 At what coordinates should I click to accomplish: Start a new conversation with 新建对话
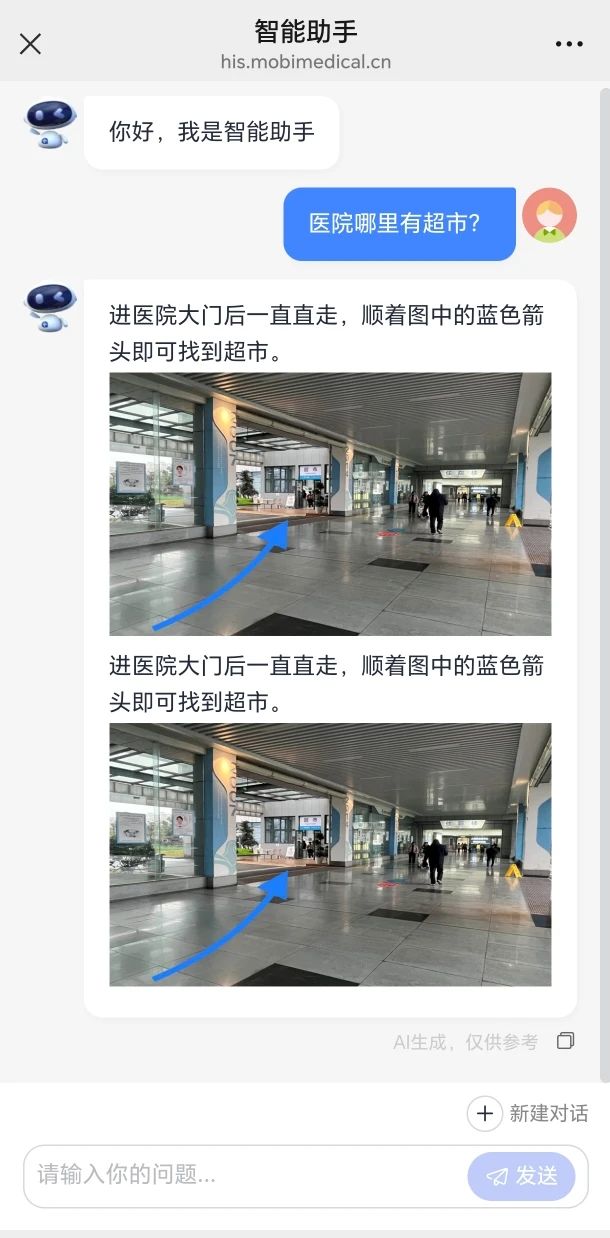[x=527, y=1113]
